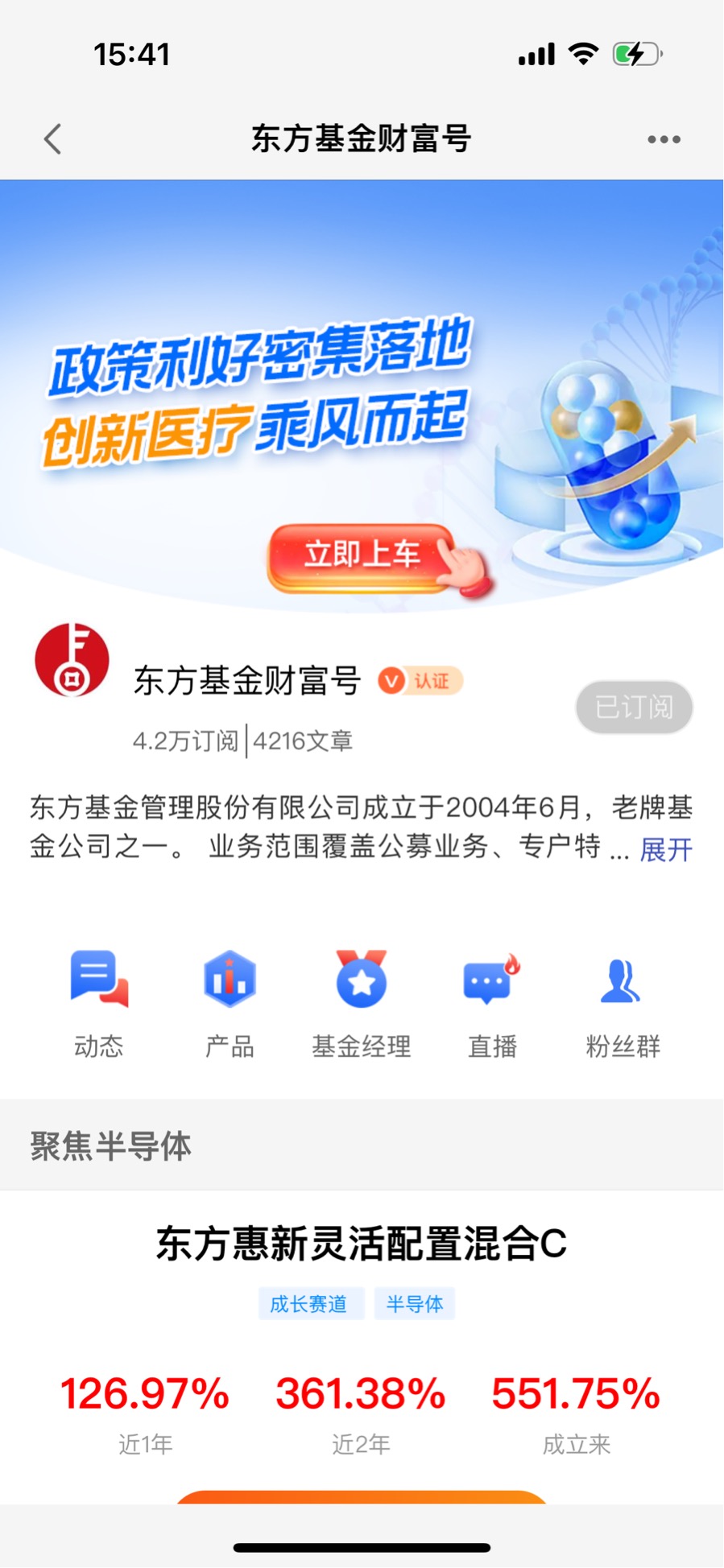Screen dimensions: 724x1568
Task: Tap the 已订阅 subscription button
Action: point(634,708)
